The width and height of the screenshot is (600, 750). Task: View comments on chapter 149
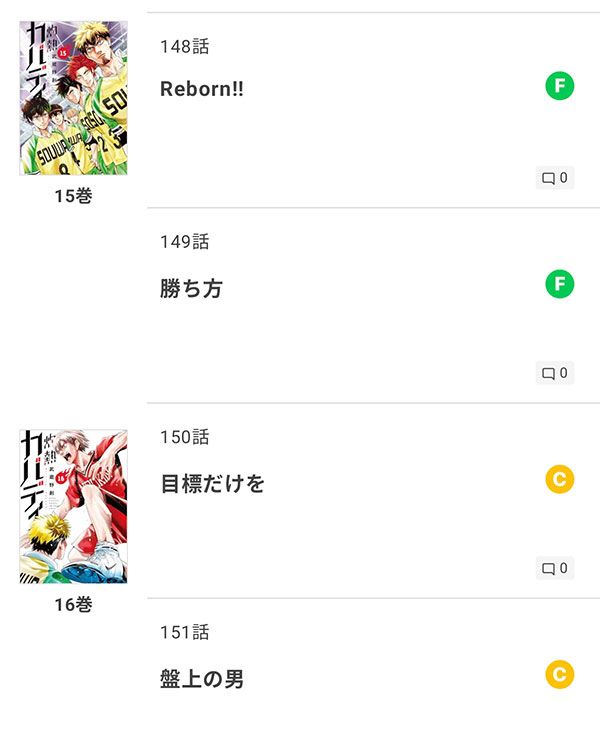pyautogui.click(x=555, y=373)
